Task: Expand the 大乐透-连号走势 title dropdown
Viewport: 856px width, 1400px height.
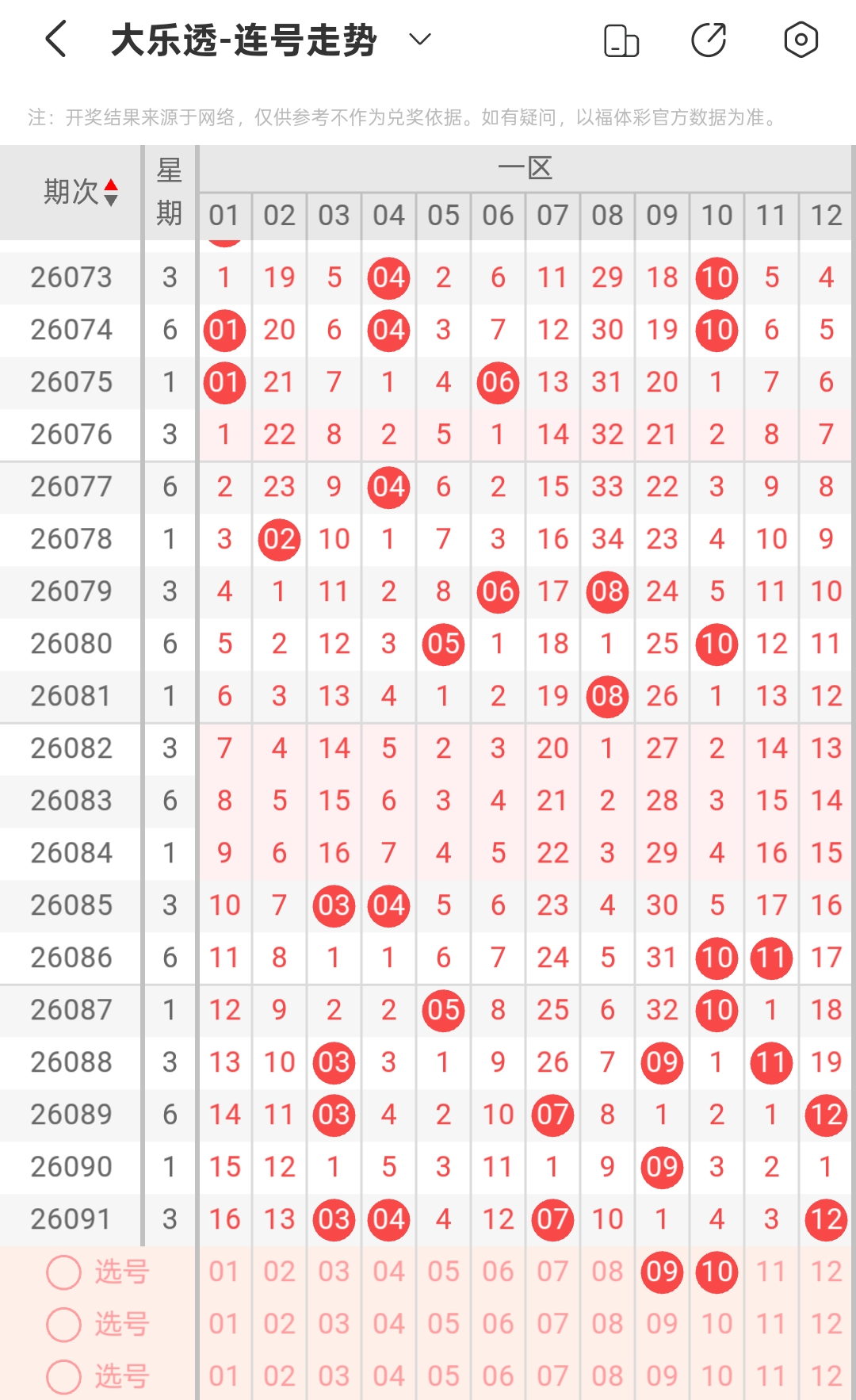Action: [x=419, y=40]
